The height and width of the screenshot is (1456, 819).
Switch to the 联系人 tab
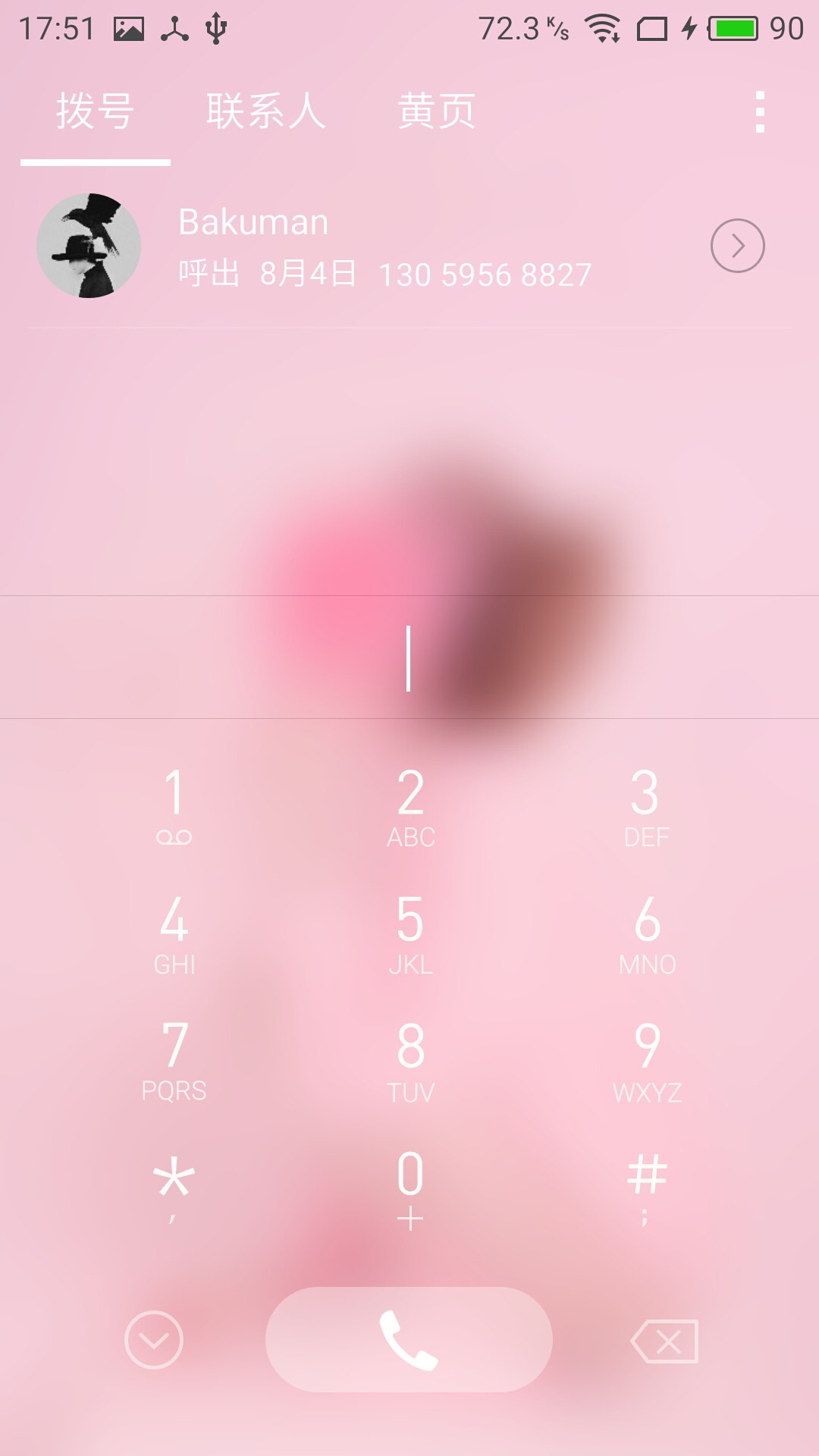266,111
